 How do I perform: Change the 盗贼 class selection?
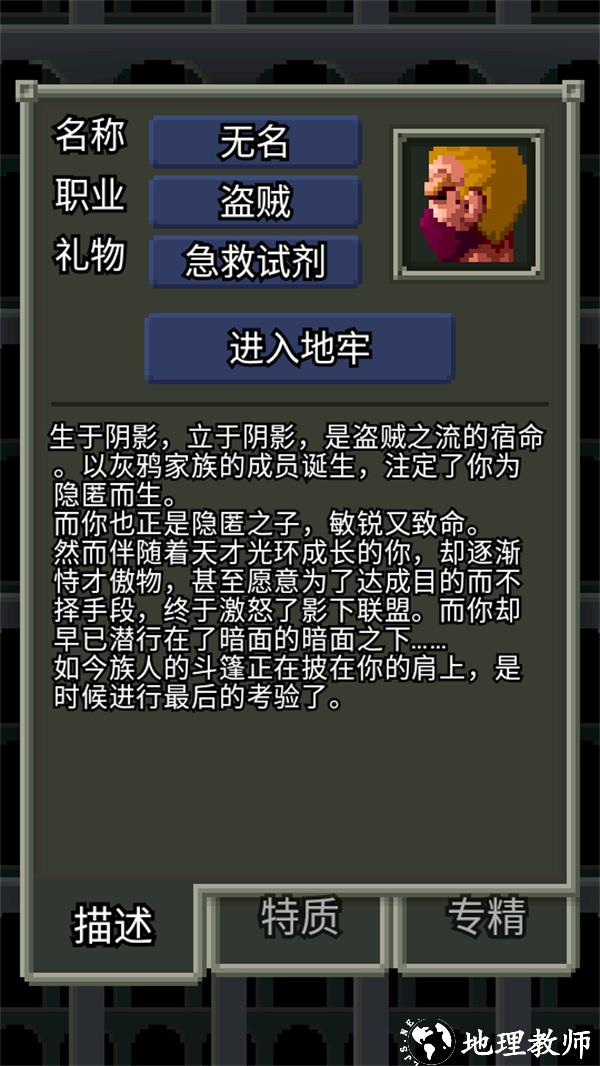tap(254, 201)
